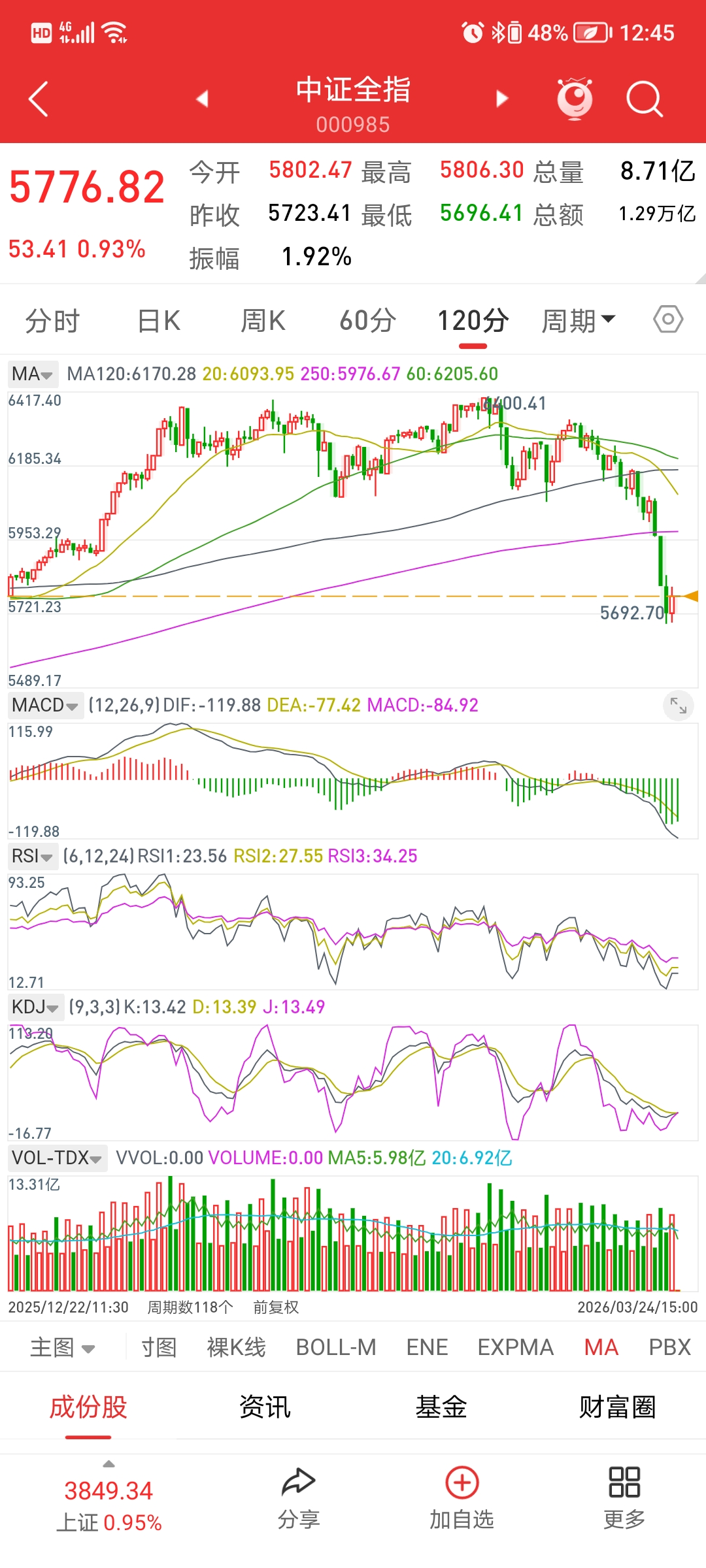Open the 基金 funds tab
Image resolution: width=706 pixels, height=1568 pixels.
[441, 1407]
